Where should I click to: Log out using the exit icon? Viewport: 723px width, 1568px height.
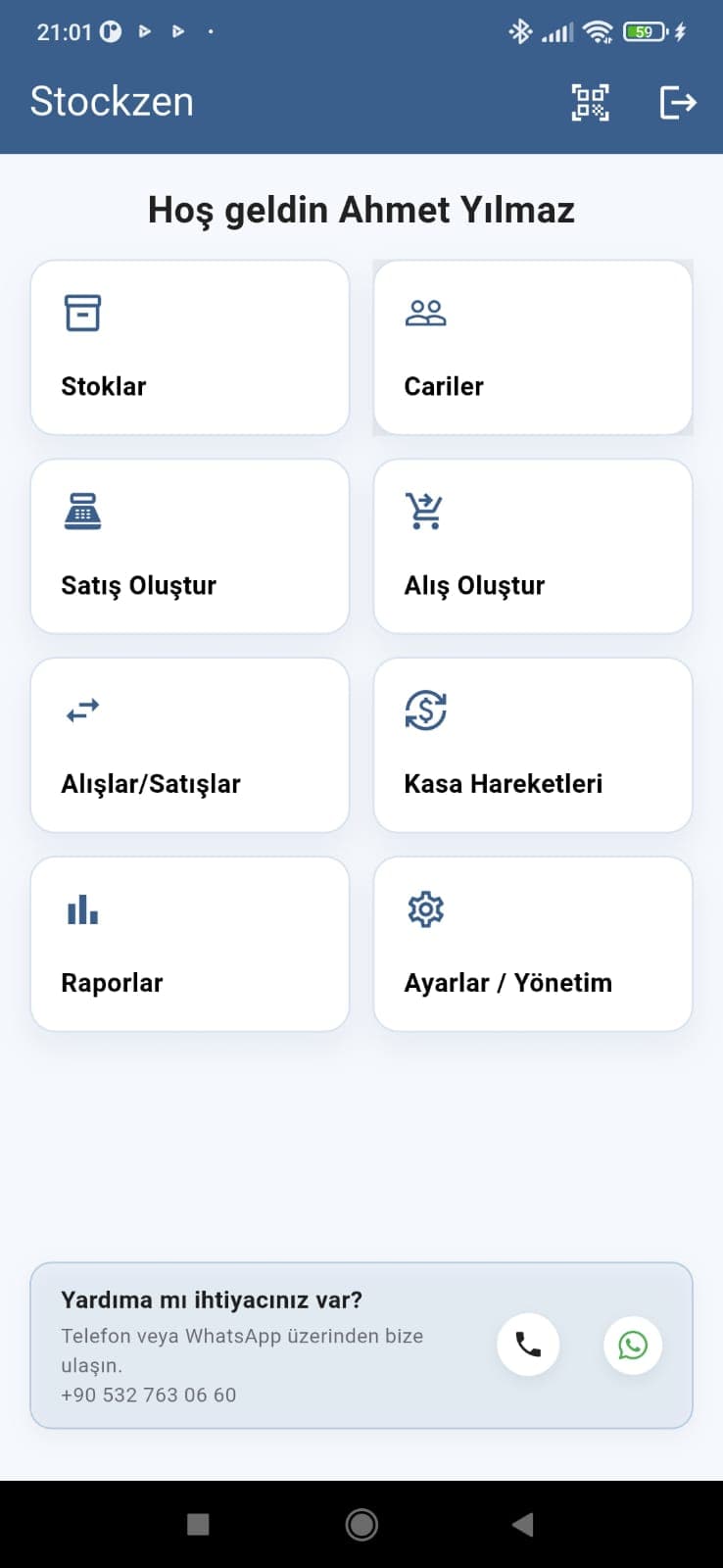(x=678, y=102)
